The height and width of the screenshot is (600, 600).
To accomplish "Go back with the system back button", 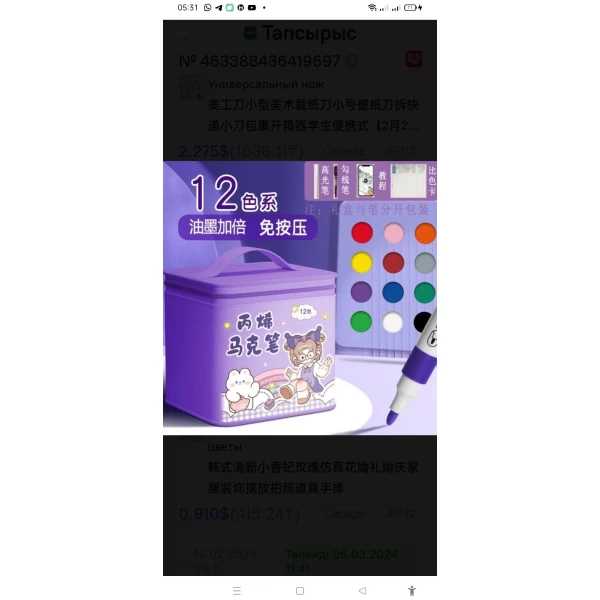I will click(362, 591).
